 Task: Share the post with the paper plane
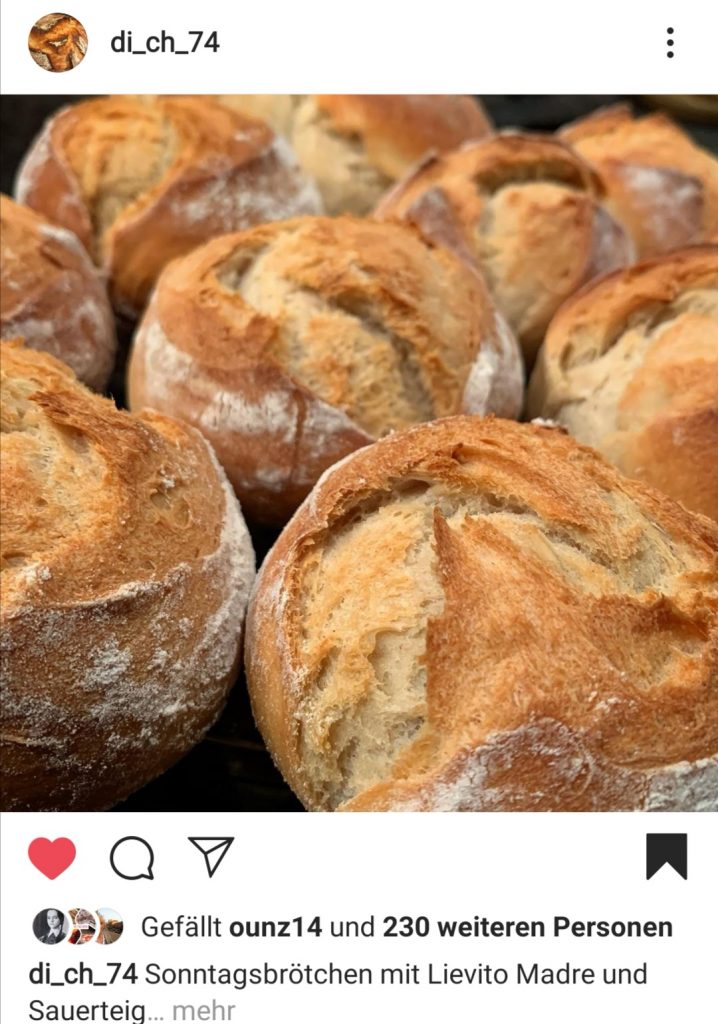pyautogui.click(x=211, y=856)
